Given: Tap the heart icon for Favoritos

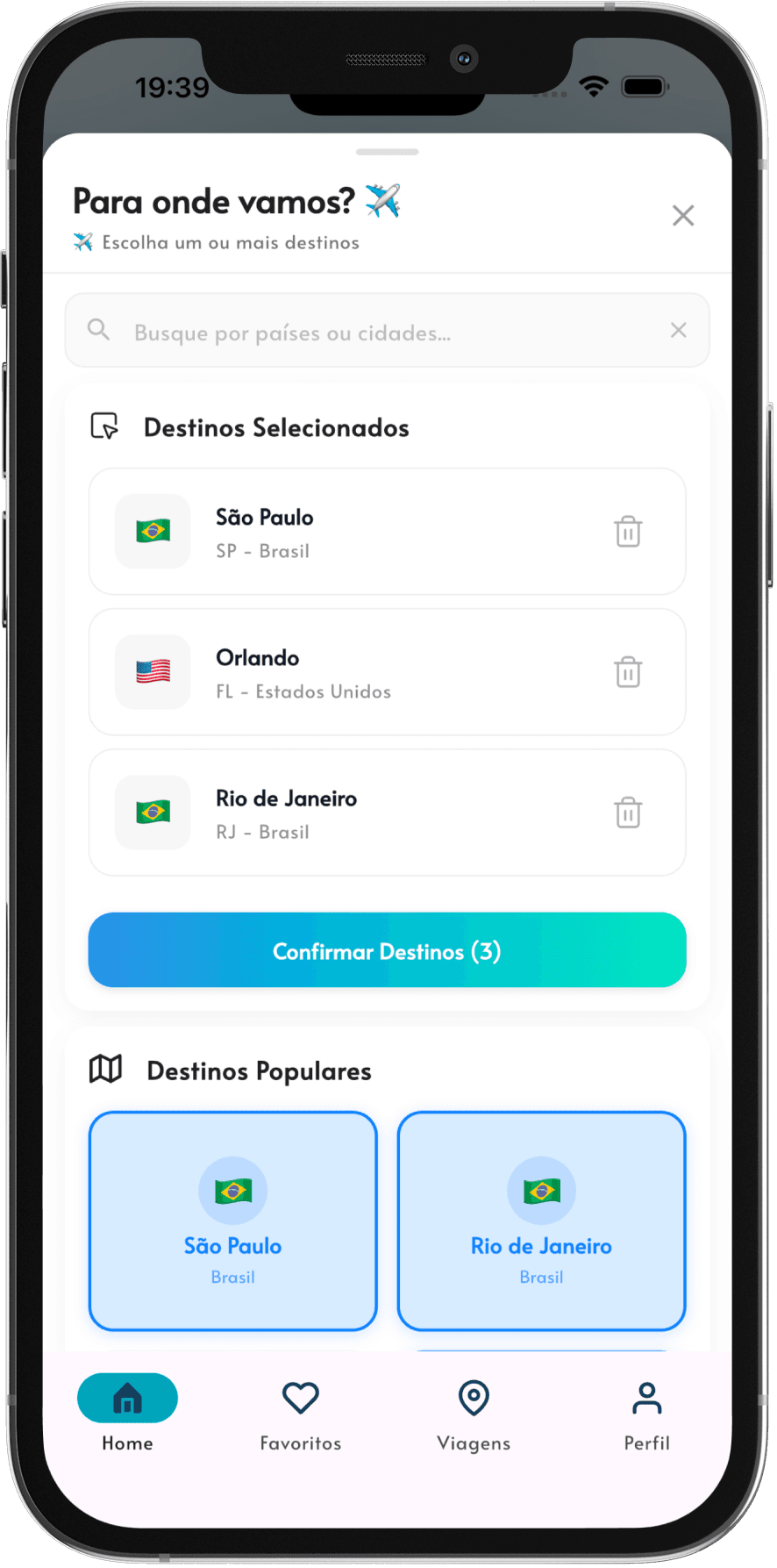Looking at the screenshot, I should (299, 1398).
